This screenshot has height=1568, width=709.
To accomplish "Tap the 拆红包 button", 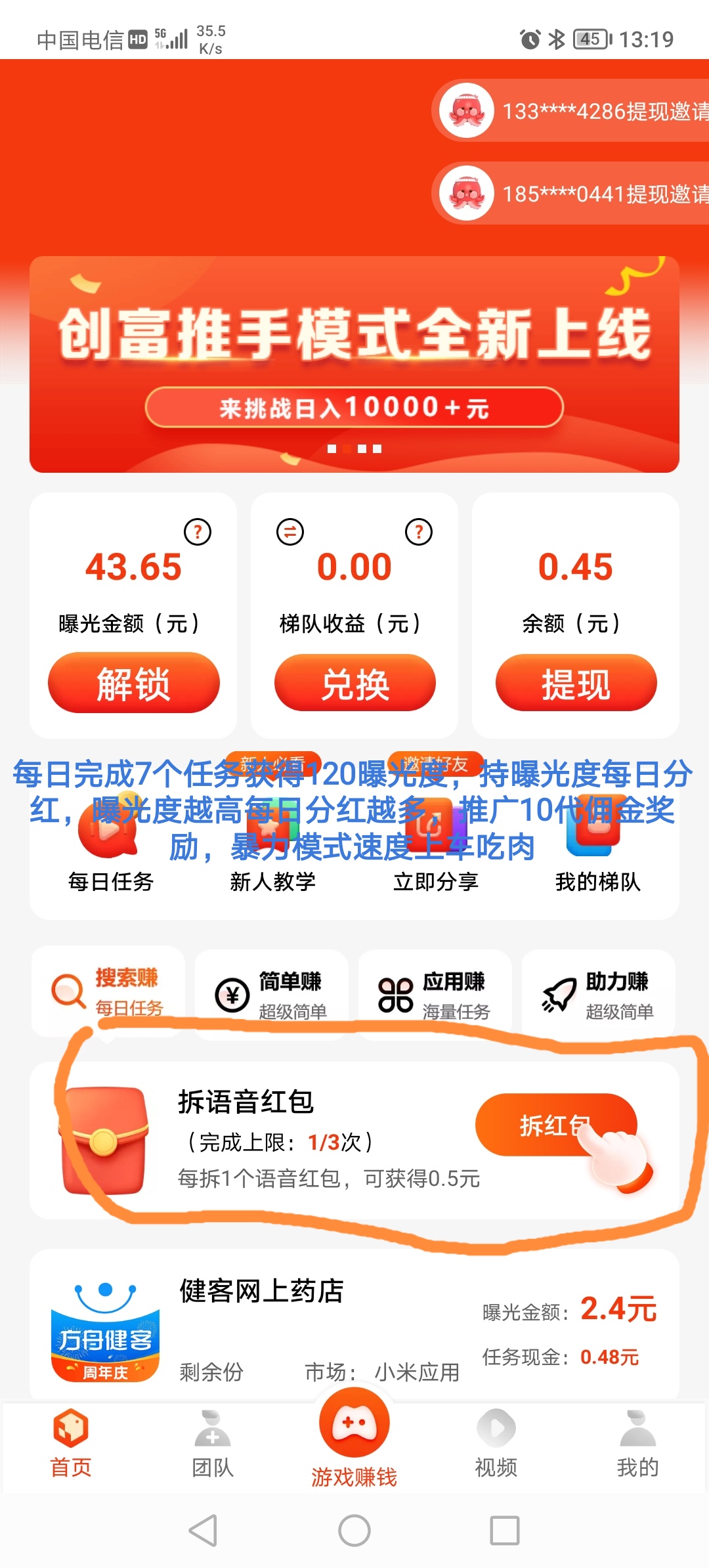I will (555, 1125).
